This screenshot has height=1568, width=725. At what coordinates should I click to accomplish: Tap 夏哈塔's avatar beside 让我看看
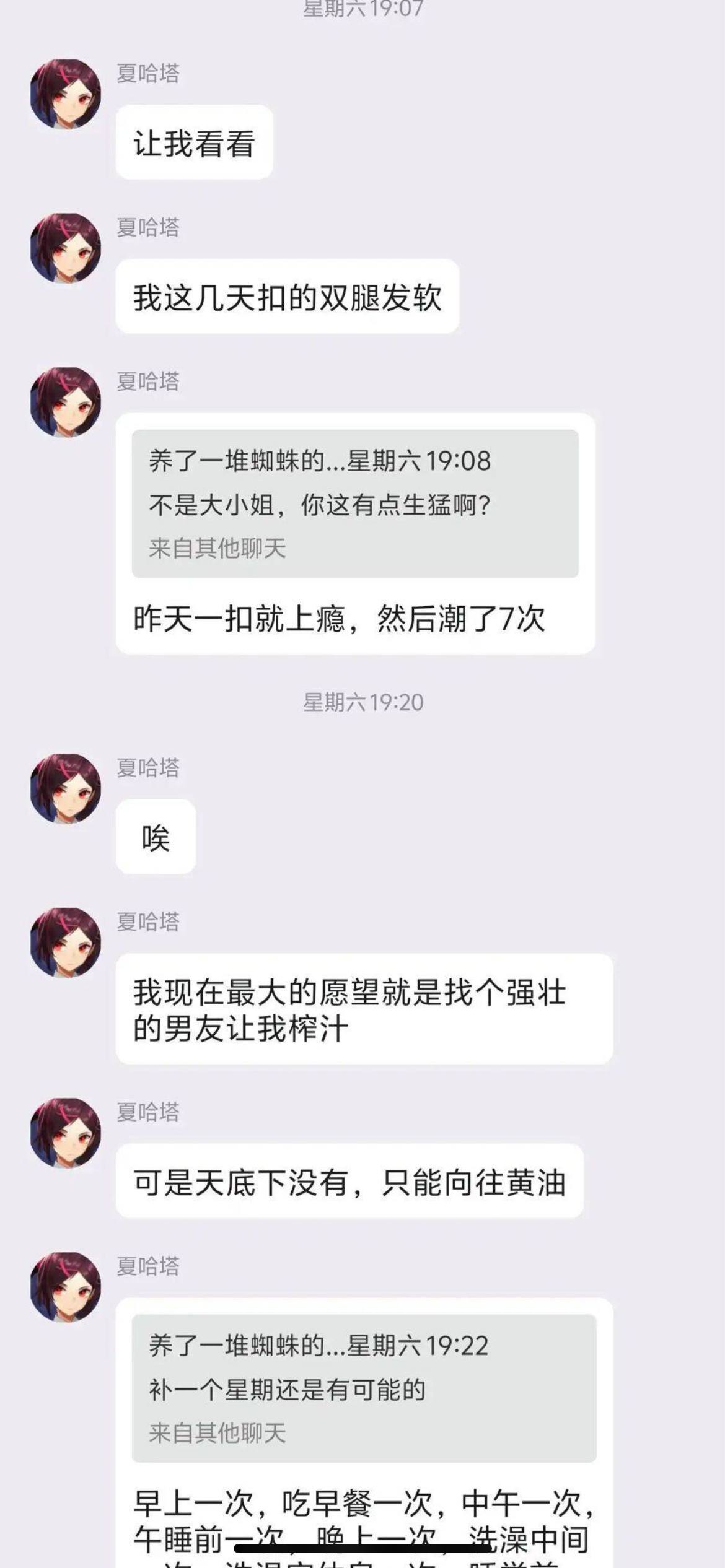click(x=66, y=94)
